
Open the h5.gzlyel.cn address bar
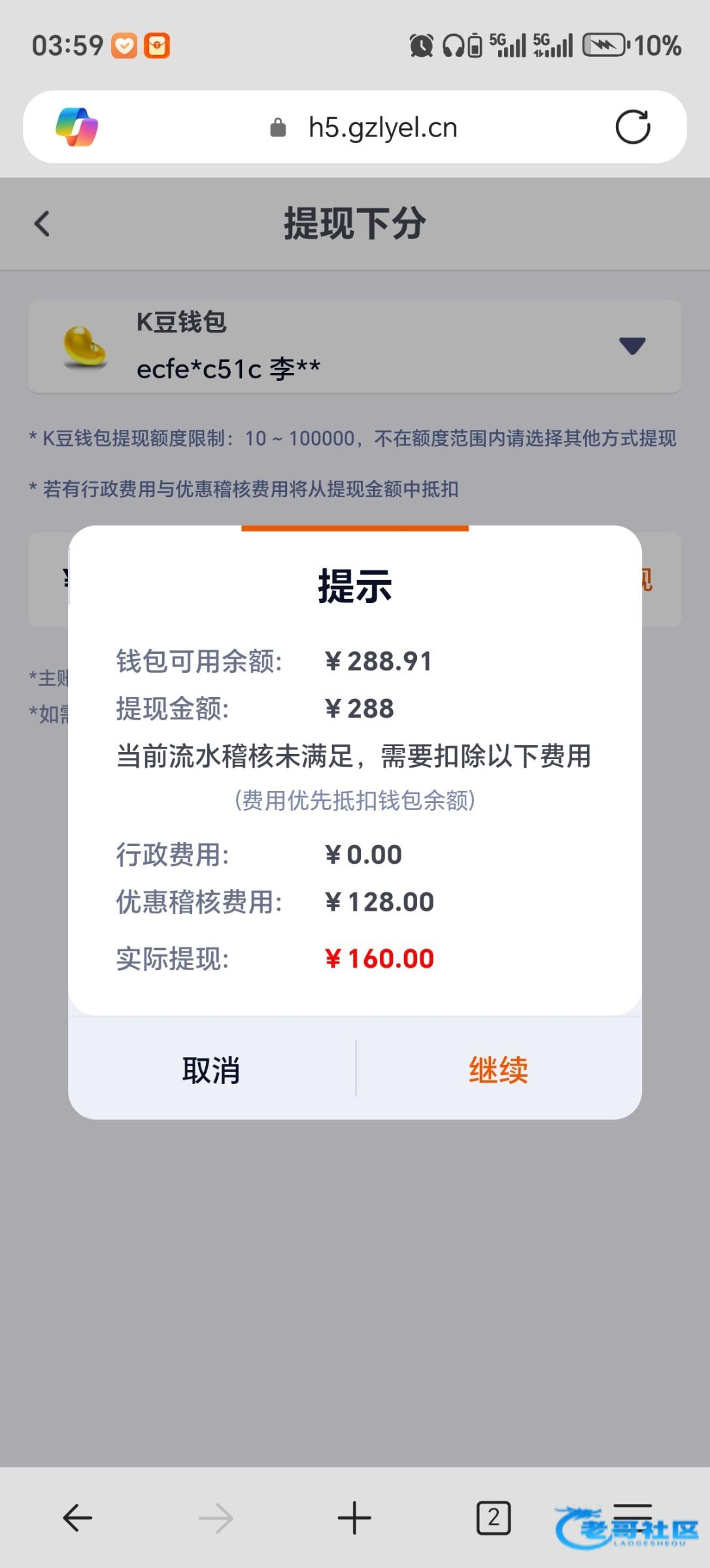point(382,127)
